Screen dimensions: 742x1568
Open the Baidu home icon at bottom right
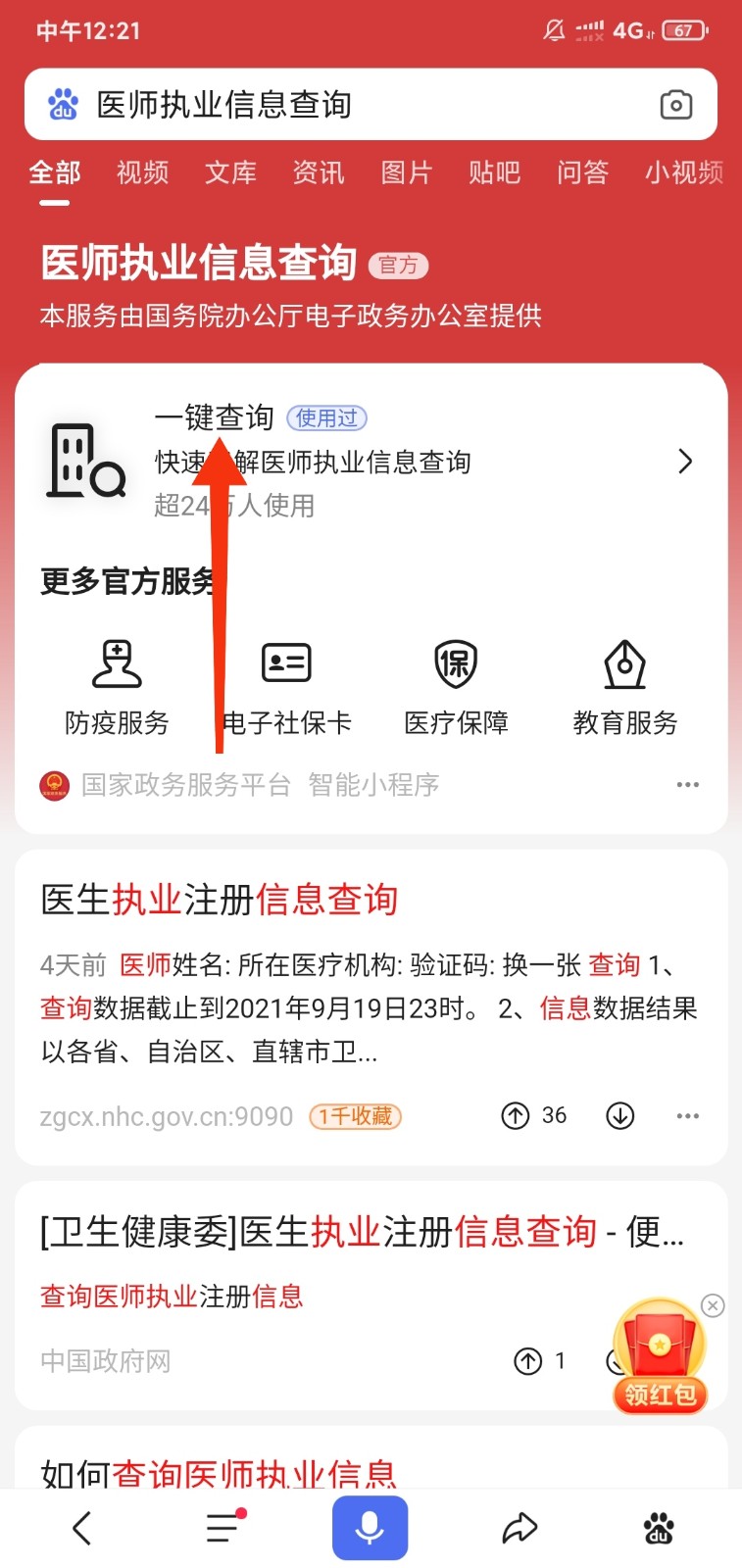(659, 1527)
